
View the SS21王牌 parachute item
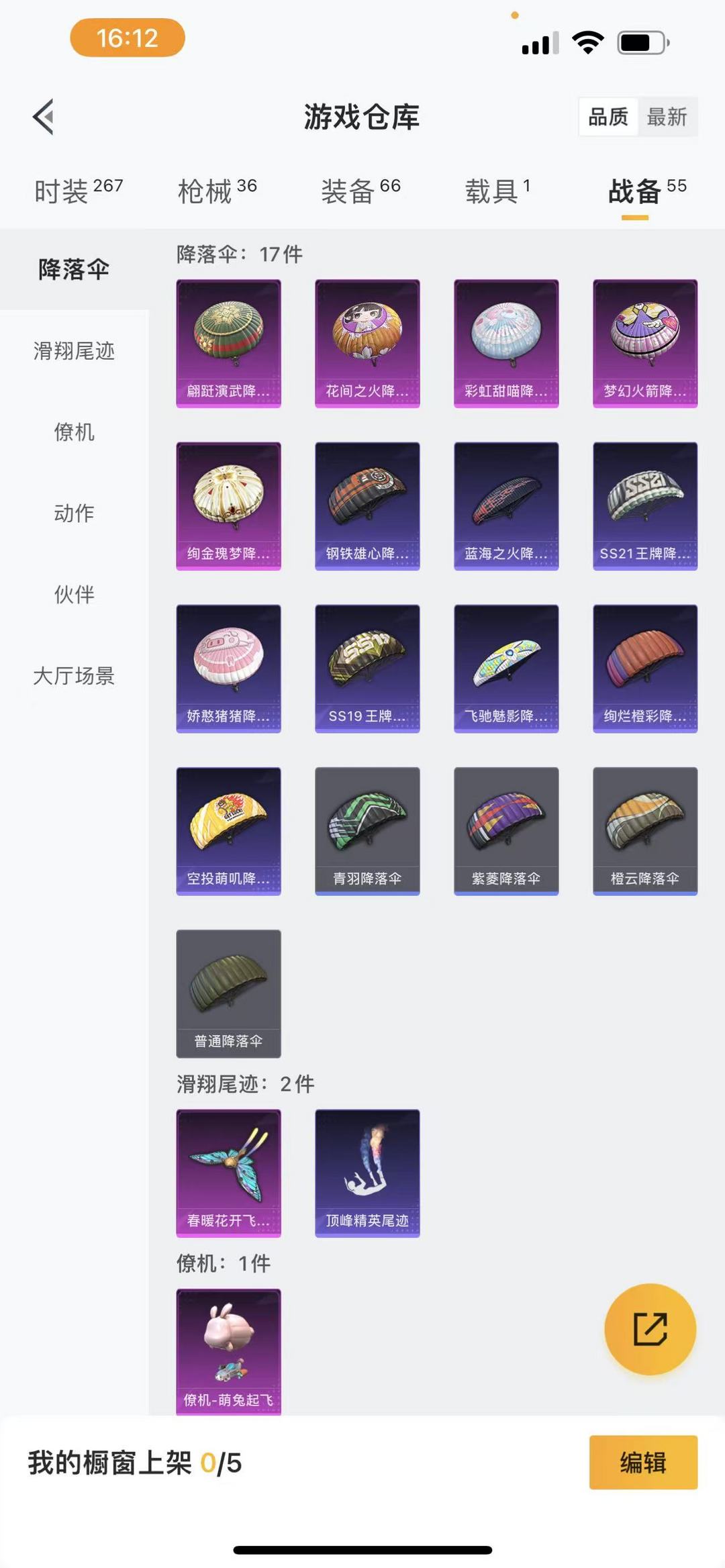pos(645,505)
